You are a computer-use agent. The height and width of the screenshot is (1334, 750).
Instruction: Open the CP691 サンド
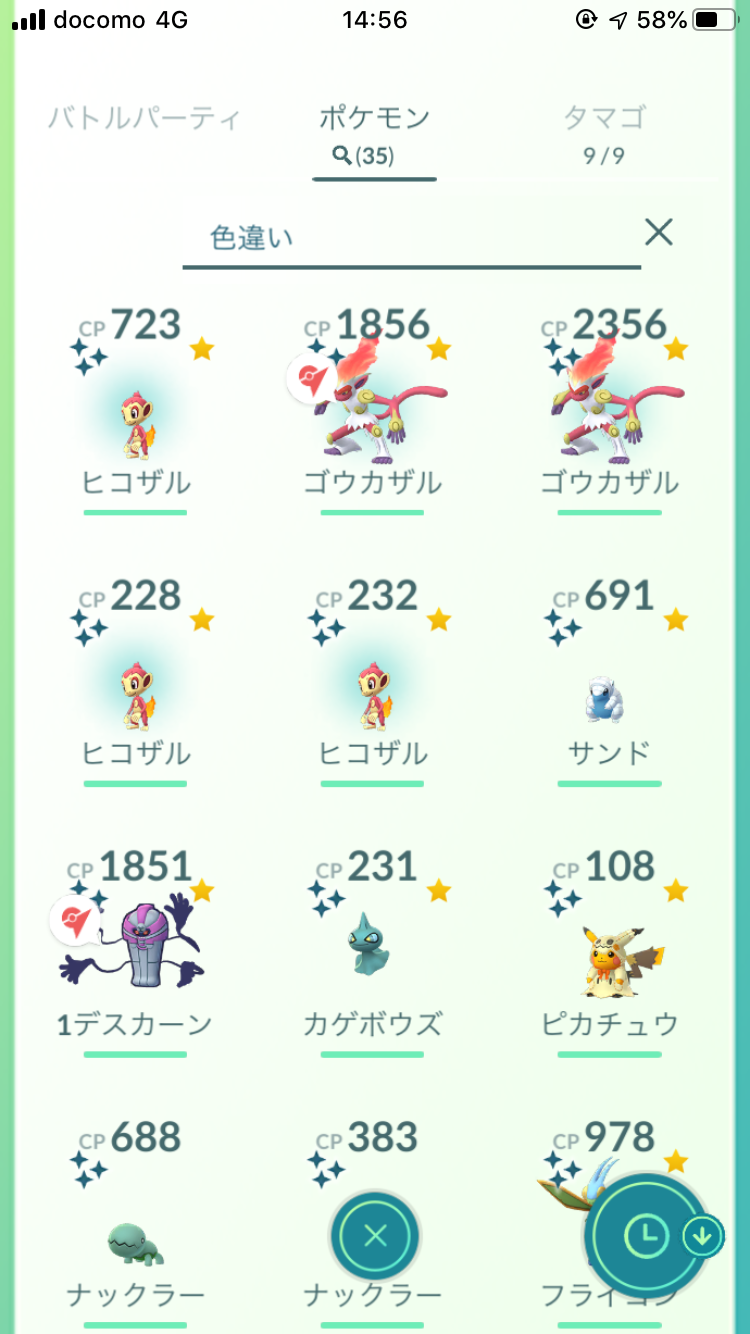(609, 681)
